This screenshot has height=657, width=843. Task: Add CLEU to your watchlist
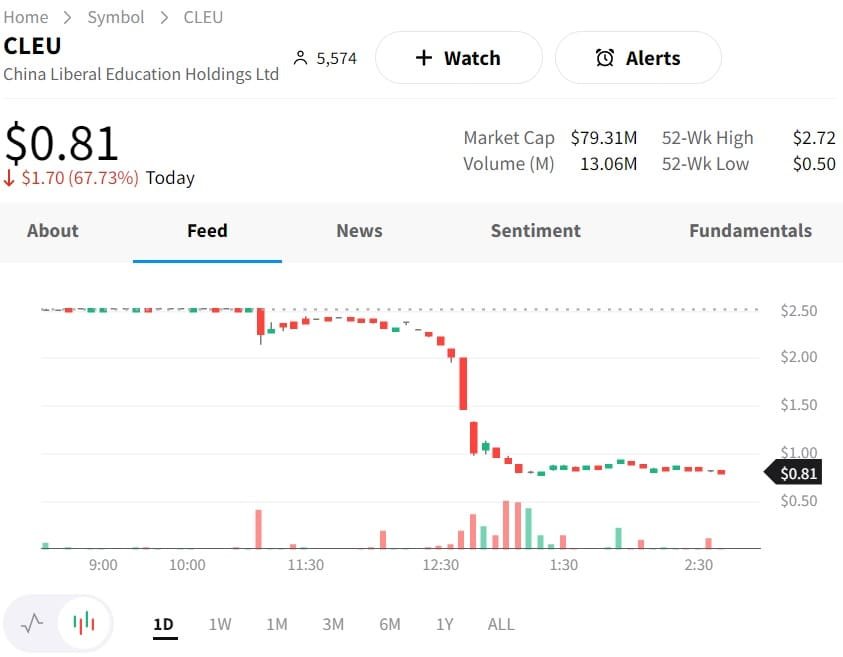pos(458,58)
